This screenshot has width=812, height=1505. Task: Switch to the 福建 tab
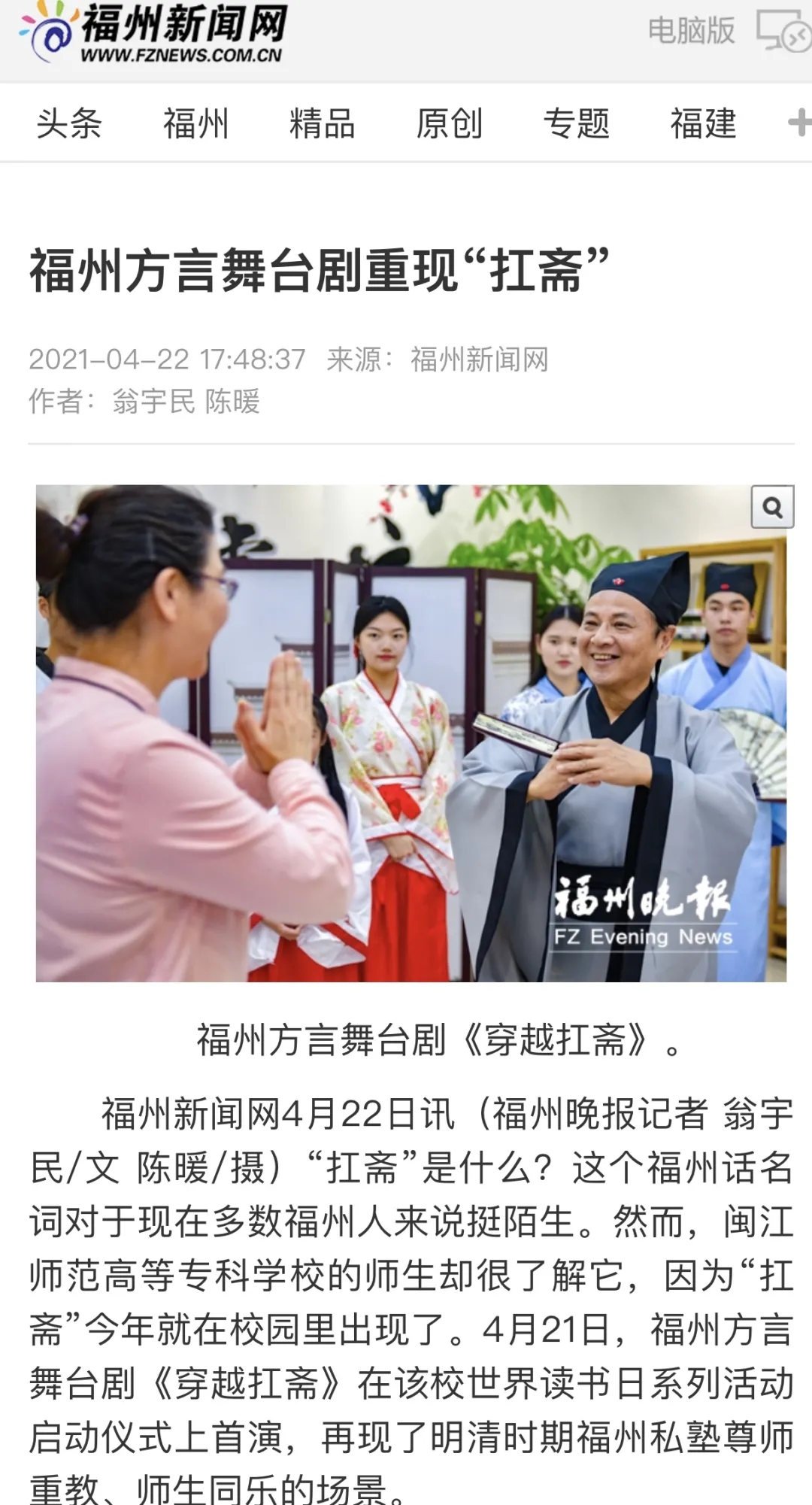point(702,124)
